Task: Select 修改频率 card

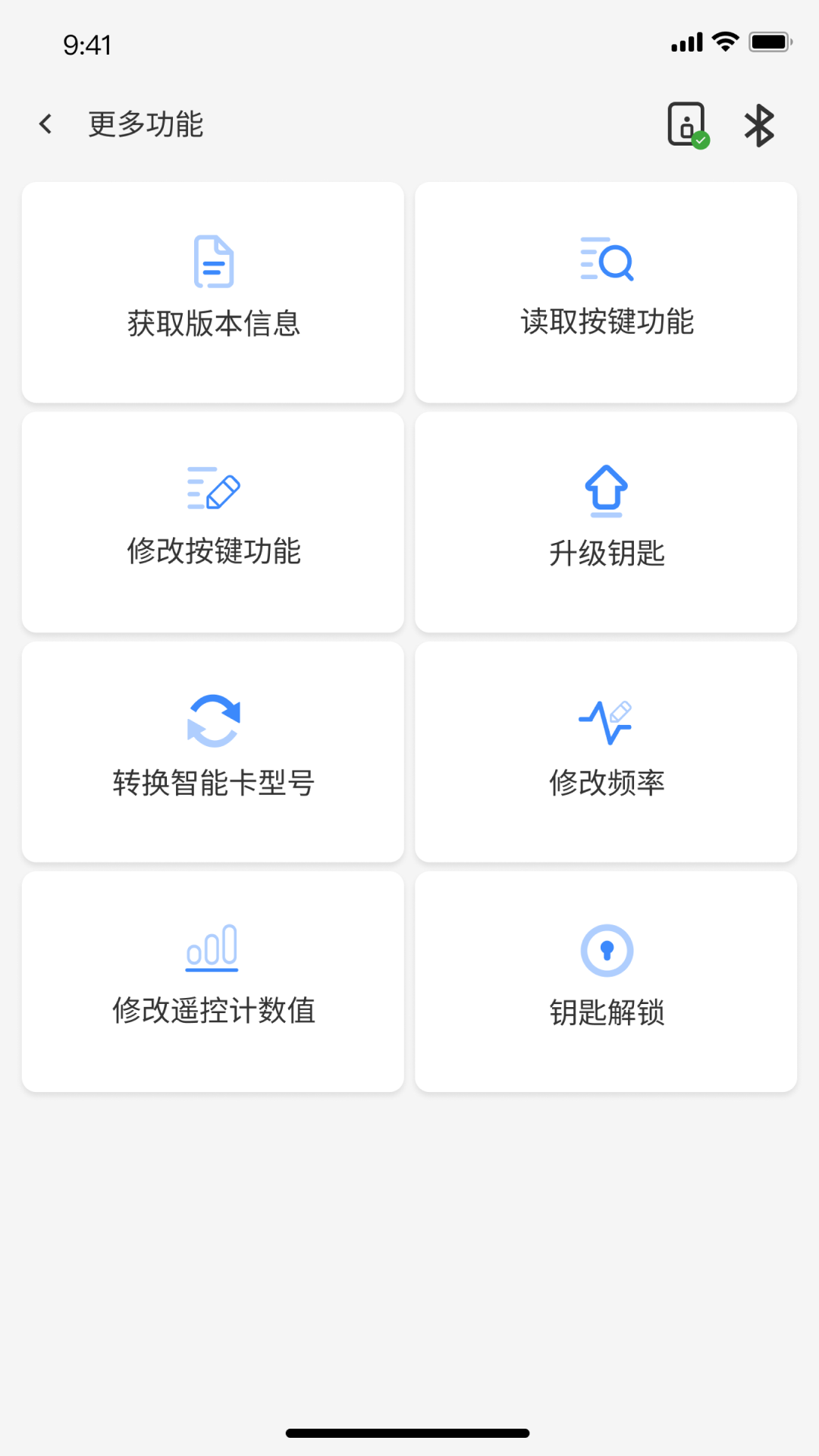Action: [606, 752]
